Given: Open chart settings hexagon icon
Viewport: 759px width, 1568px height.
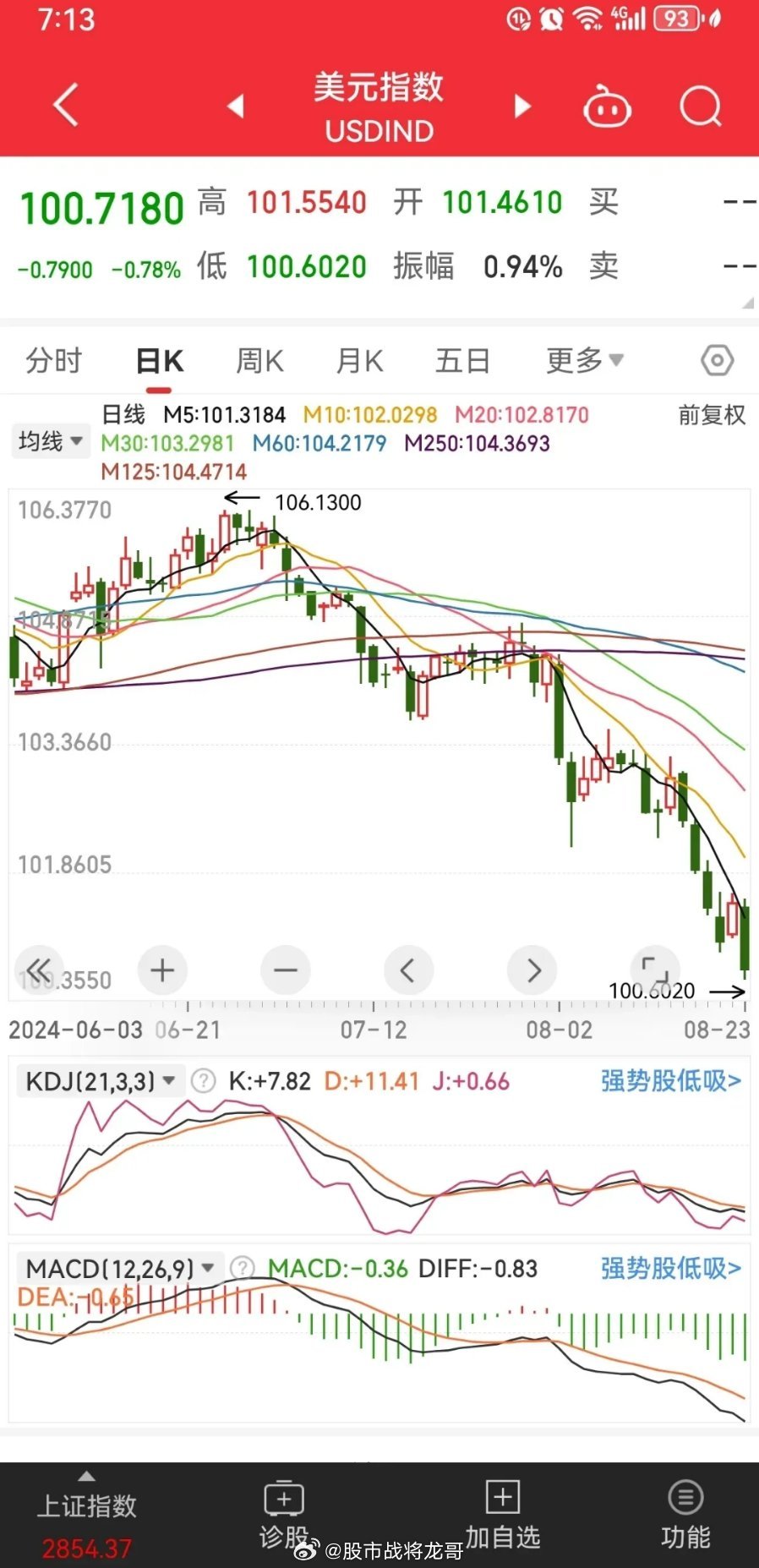Looking at the screenshot, I should pos(717,361).
